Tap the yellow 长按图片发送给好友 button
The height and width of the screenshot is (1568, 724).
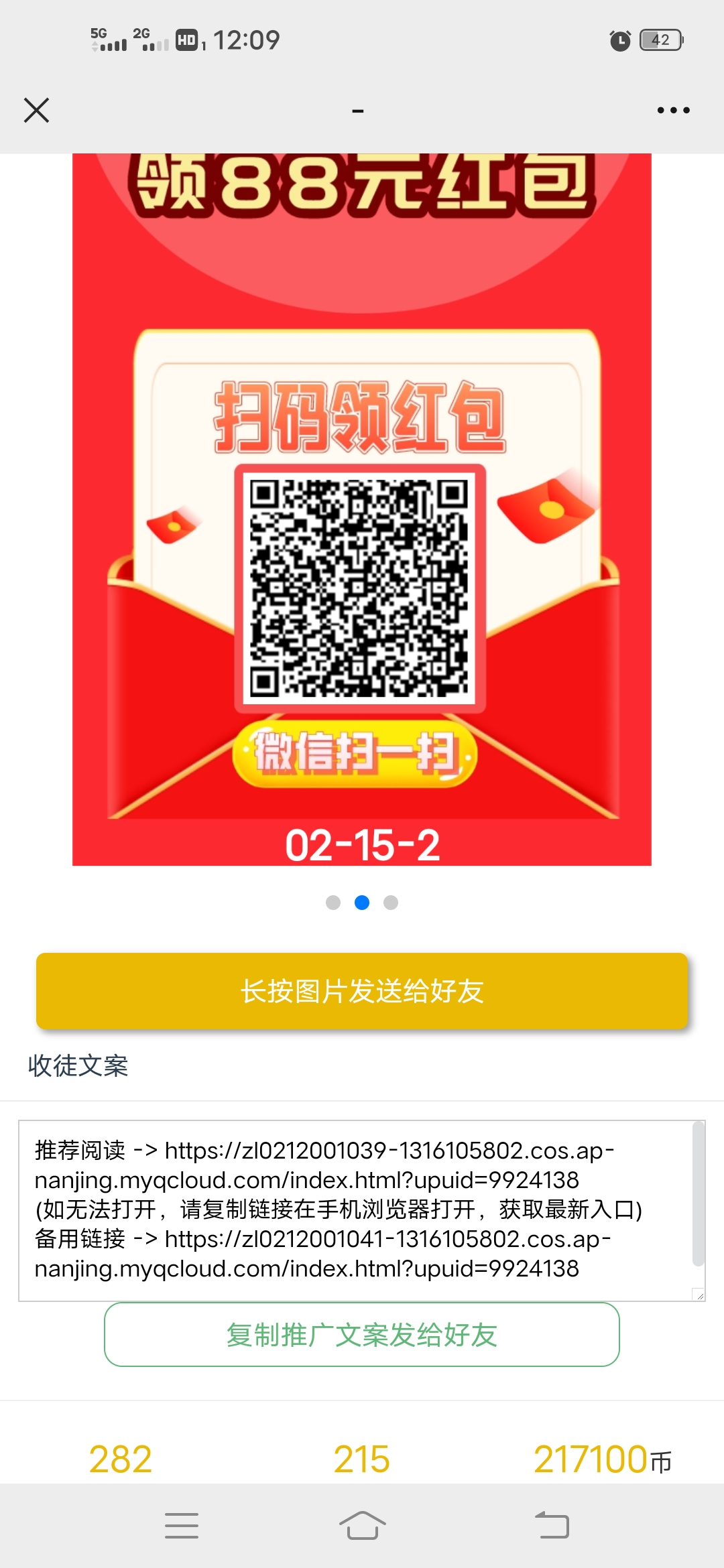[x=362, y=991]
